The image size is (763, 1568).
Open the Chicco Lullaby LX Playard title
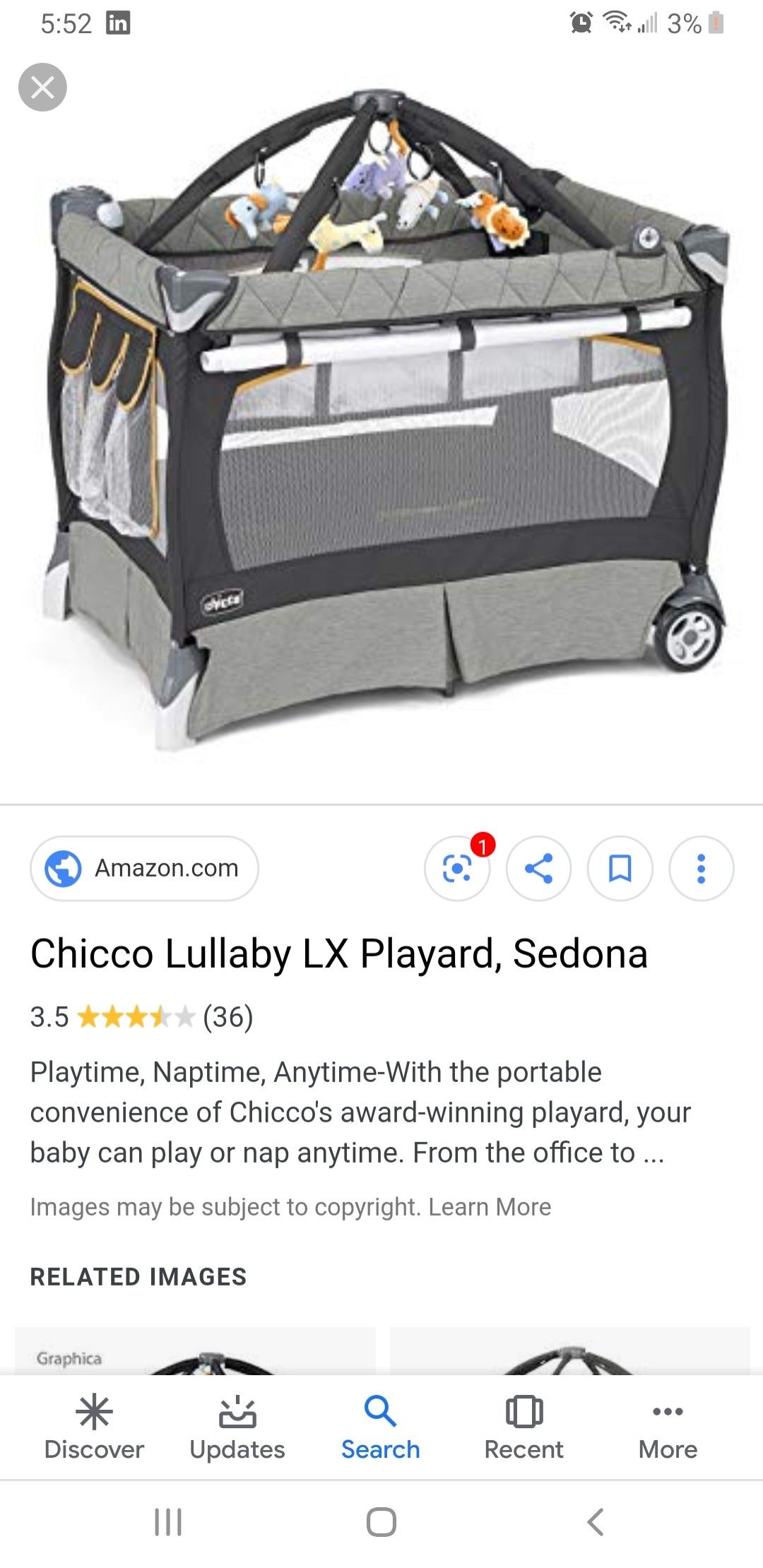coord(339,954)
